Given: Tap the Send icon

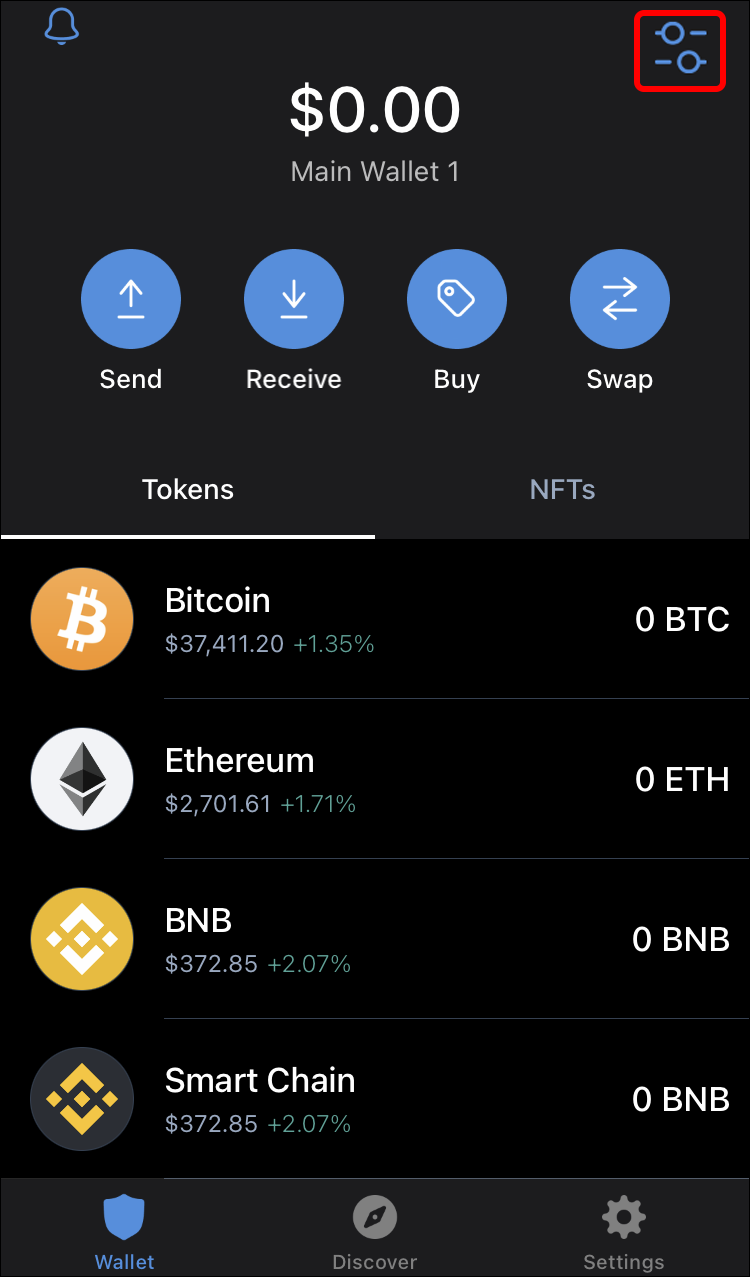Looking at the screenshot, I should [x=131, y=298].
